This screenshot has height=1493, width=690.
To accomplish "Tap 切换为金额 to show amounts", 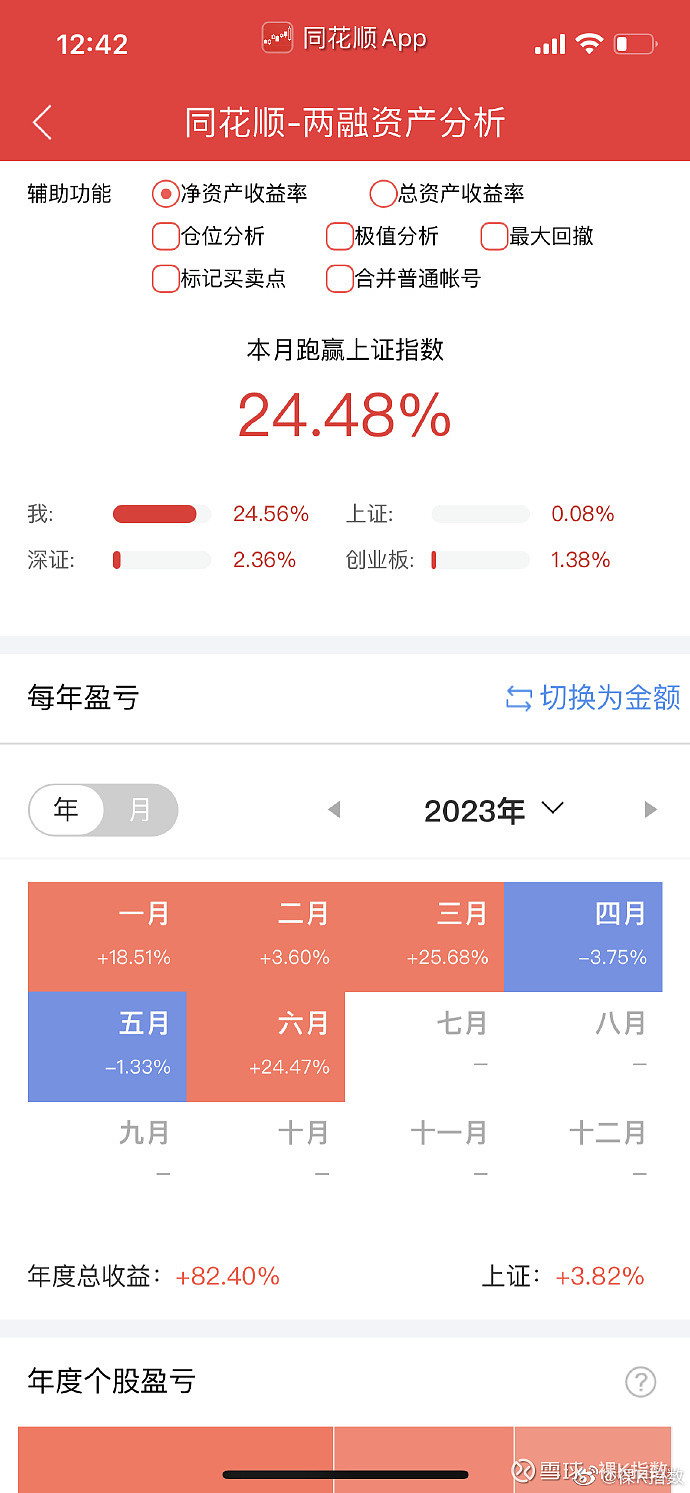I will click(x=593, y=698).
